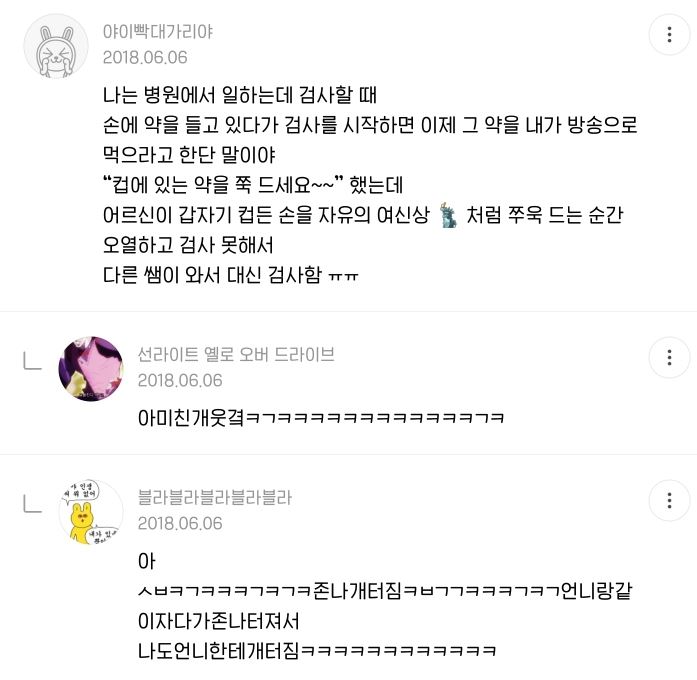Open 선라이트 옐로 오버 드라이브's profile avatar
The height and width of the screenshot is (680, 697).
(91, 369)
